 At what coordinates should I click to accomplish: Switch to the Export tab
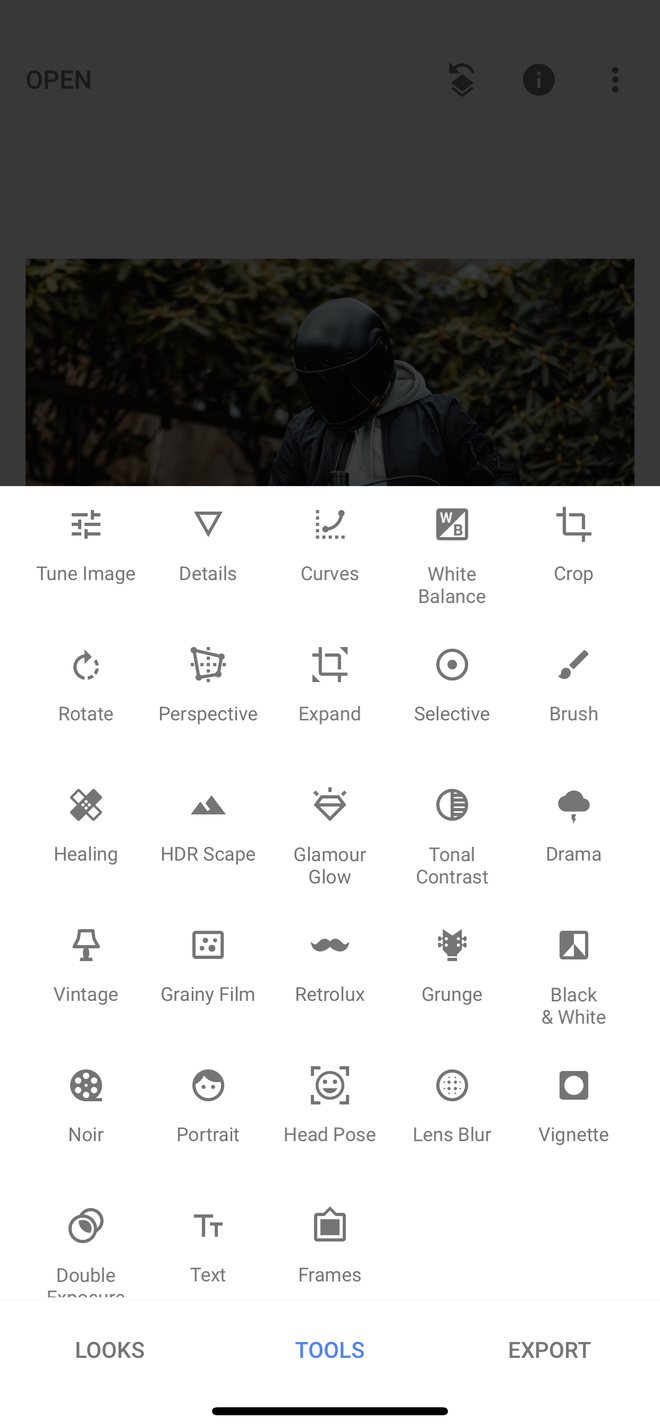(x=549, y=1350)
